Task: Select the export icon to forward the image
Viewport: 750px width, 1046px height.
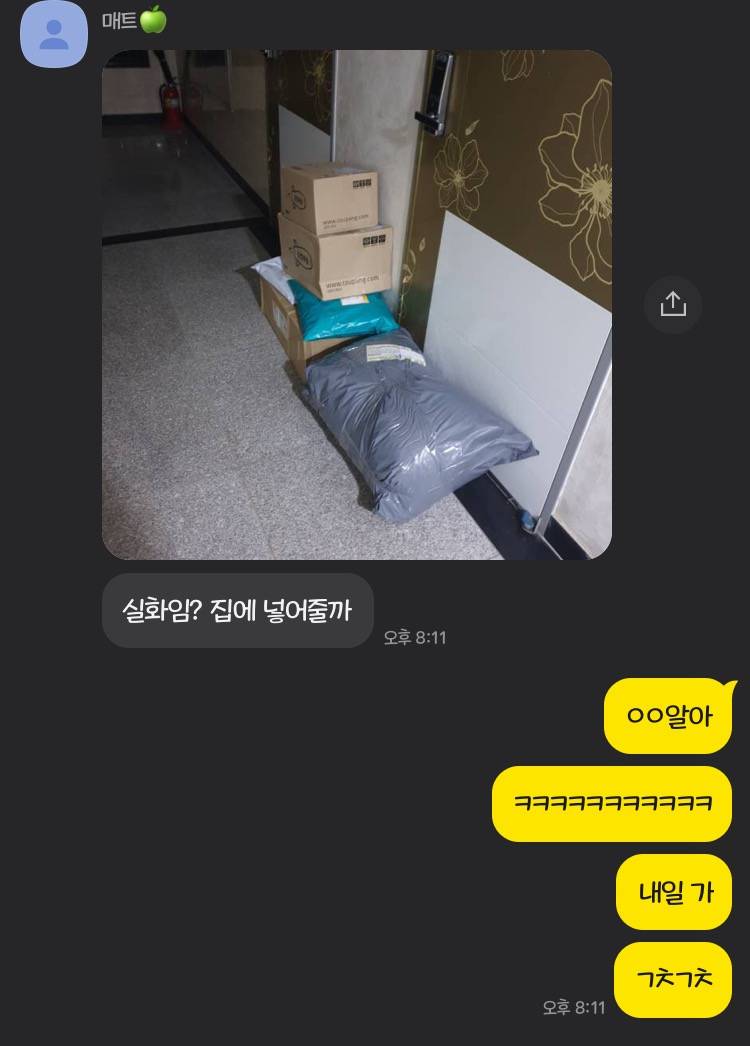Action: pos(673,304)
